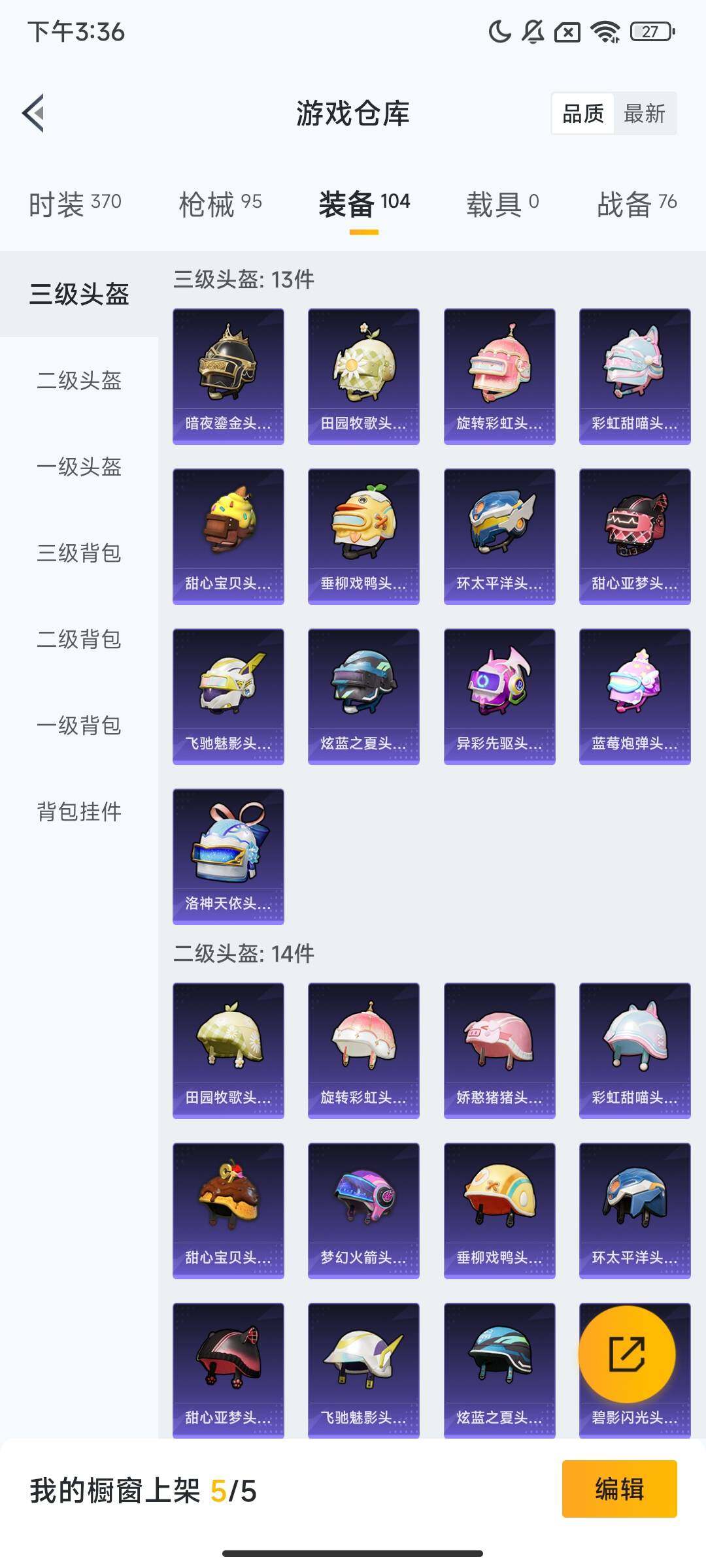Tap the 编辑 button
This screenshot has height=1568, width=706.
pos(619,1489)
